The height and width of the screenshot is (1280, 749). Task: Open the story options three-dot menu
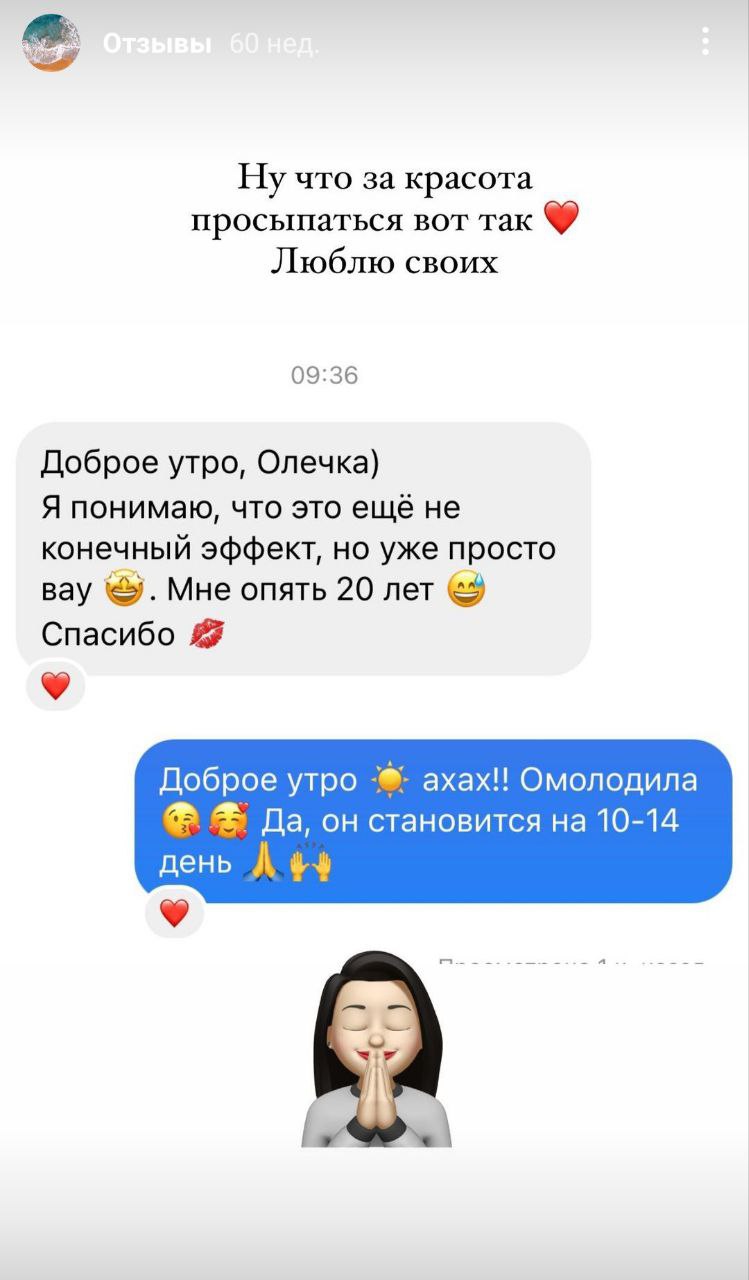click(x=706, y=42)
